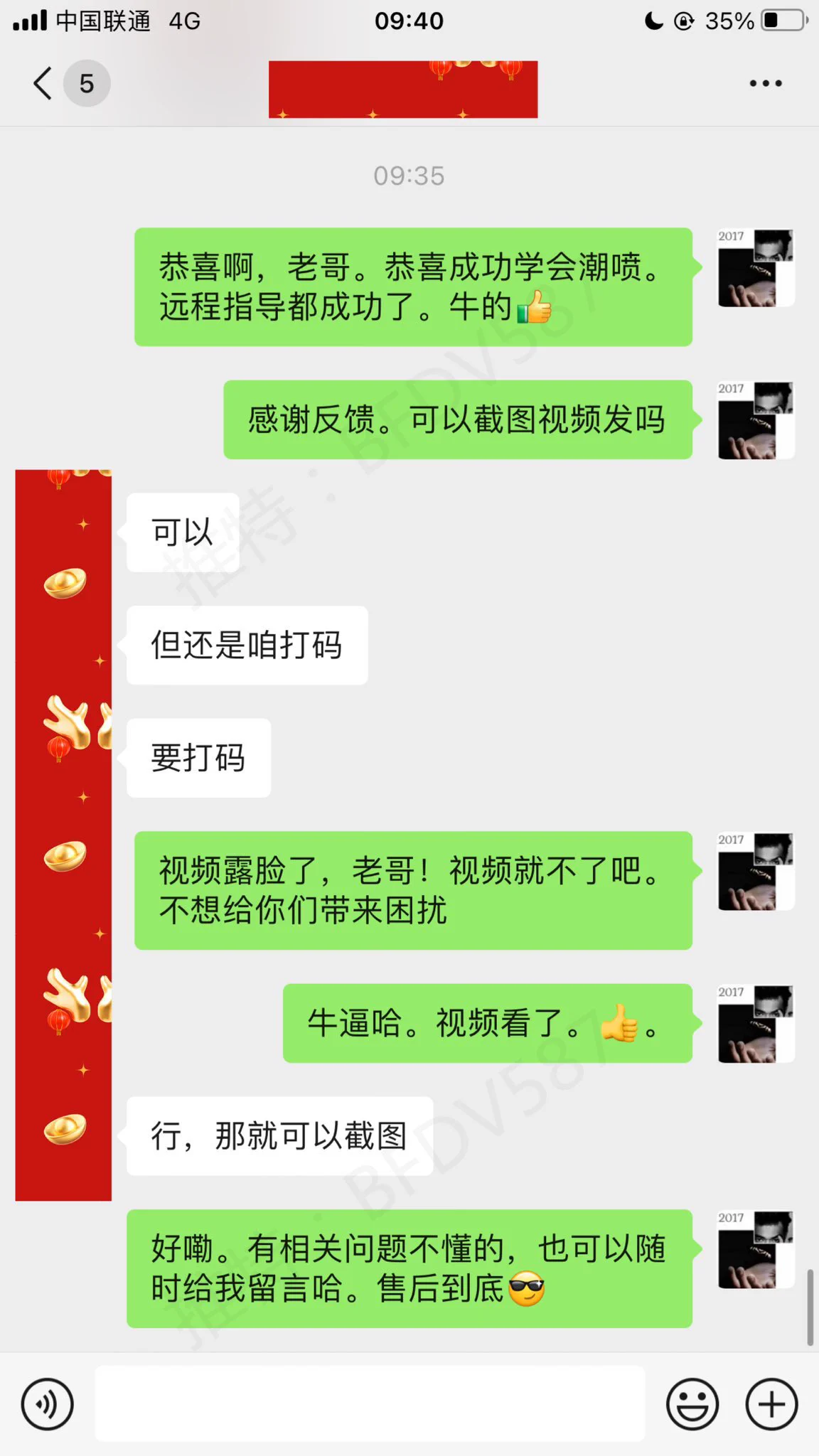Open sender's avatar next to 感谢反馈 message
The height and width of the screenshot is (1456, 819).
(755, 420)
